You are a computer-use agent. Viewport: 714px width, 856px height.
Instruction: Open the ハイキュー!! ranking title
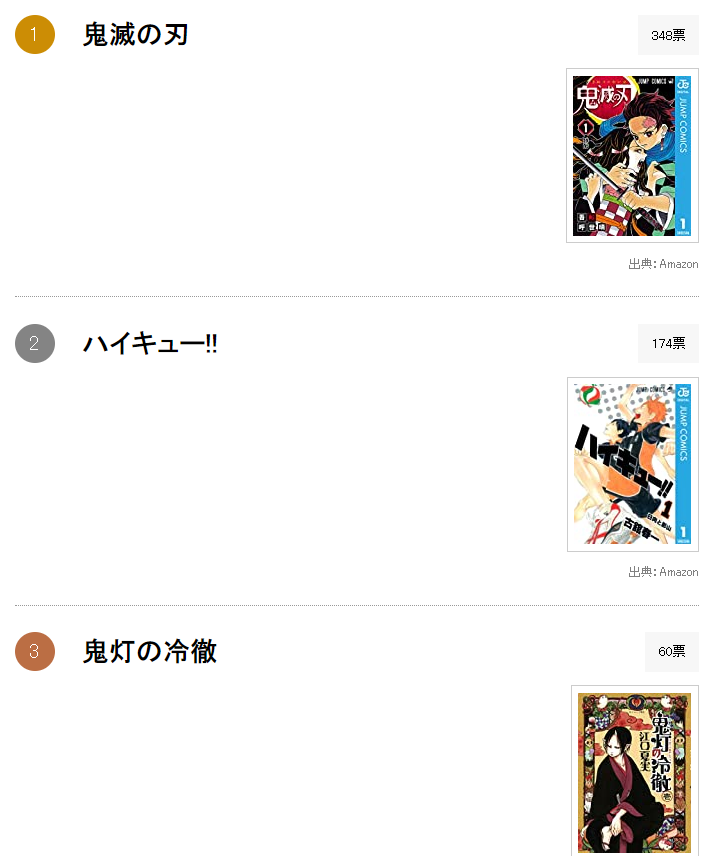tap(150, 344)
